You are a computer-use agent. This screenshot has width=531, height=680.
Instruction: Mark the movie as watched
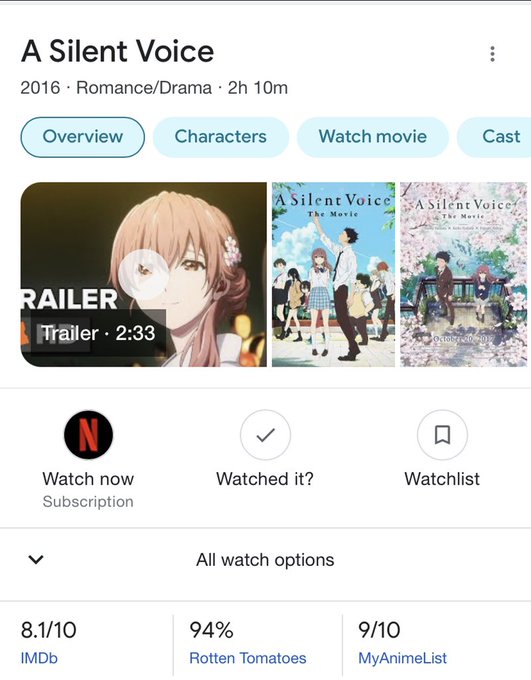pos(265,435)
